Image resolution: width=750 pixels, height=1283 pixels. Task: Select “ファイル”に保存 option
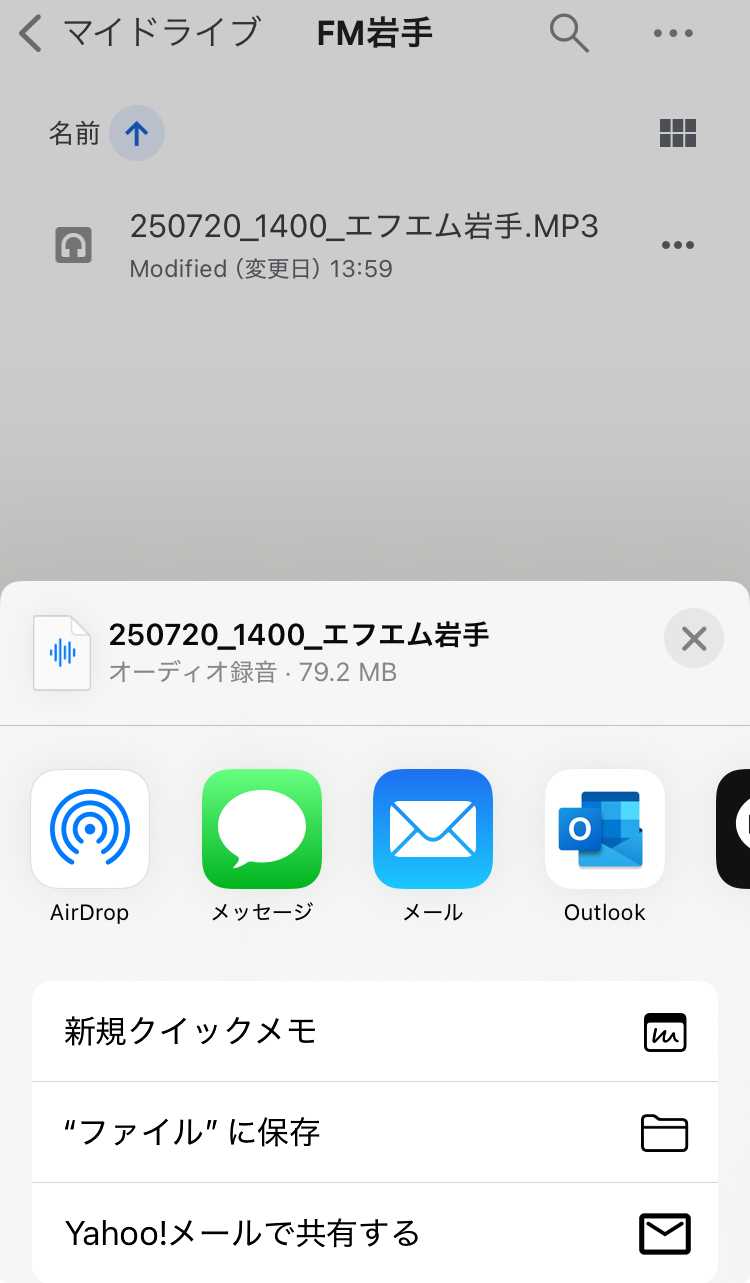click(x=375, y=1132)
